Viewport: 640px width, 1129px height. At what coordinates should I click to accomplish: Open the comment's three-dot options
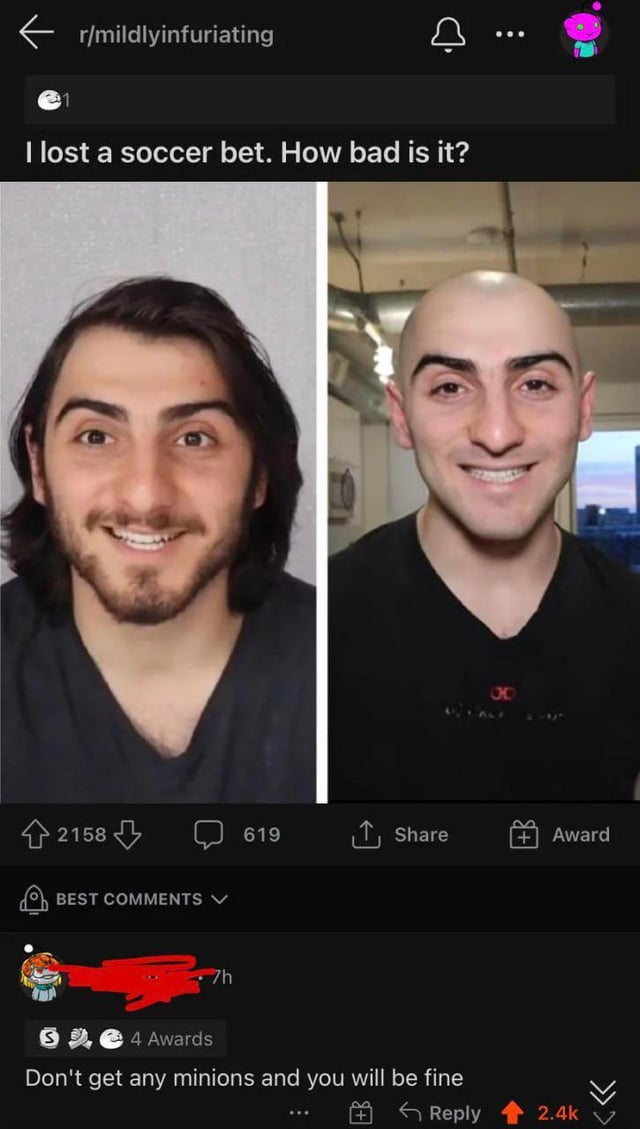coord(297,1112)
